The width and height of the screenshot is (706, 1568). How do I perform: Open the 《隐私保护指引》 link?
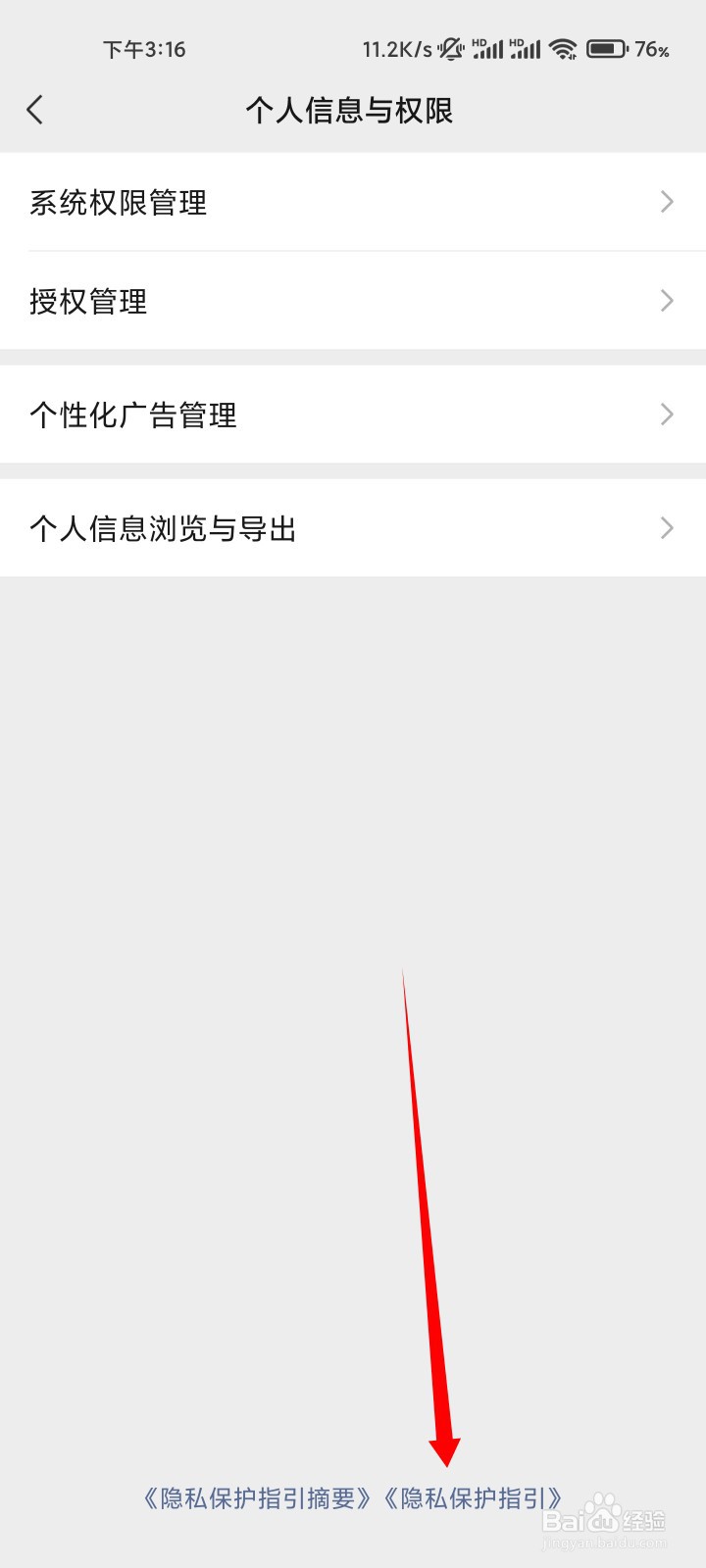[477, 1496]
